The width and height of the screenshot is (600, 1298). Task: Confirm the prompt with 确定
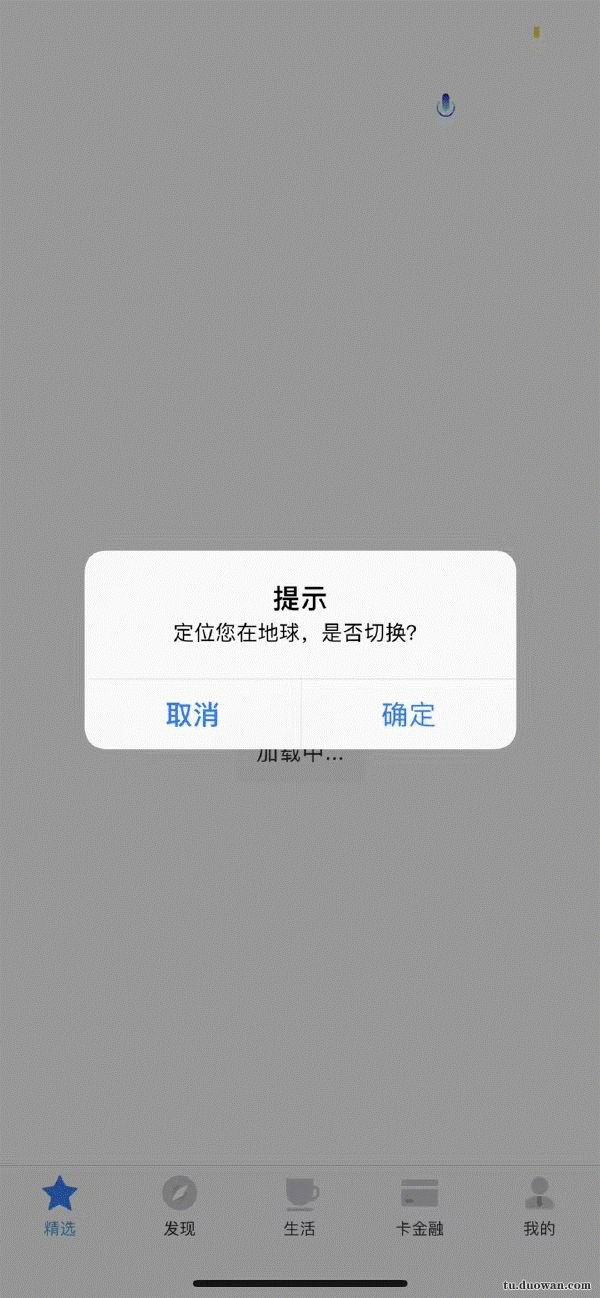[x=408, y=714]
